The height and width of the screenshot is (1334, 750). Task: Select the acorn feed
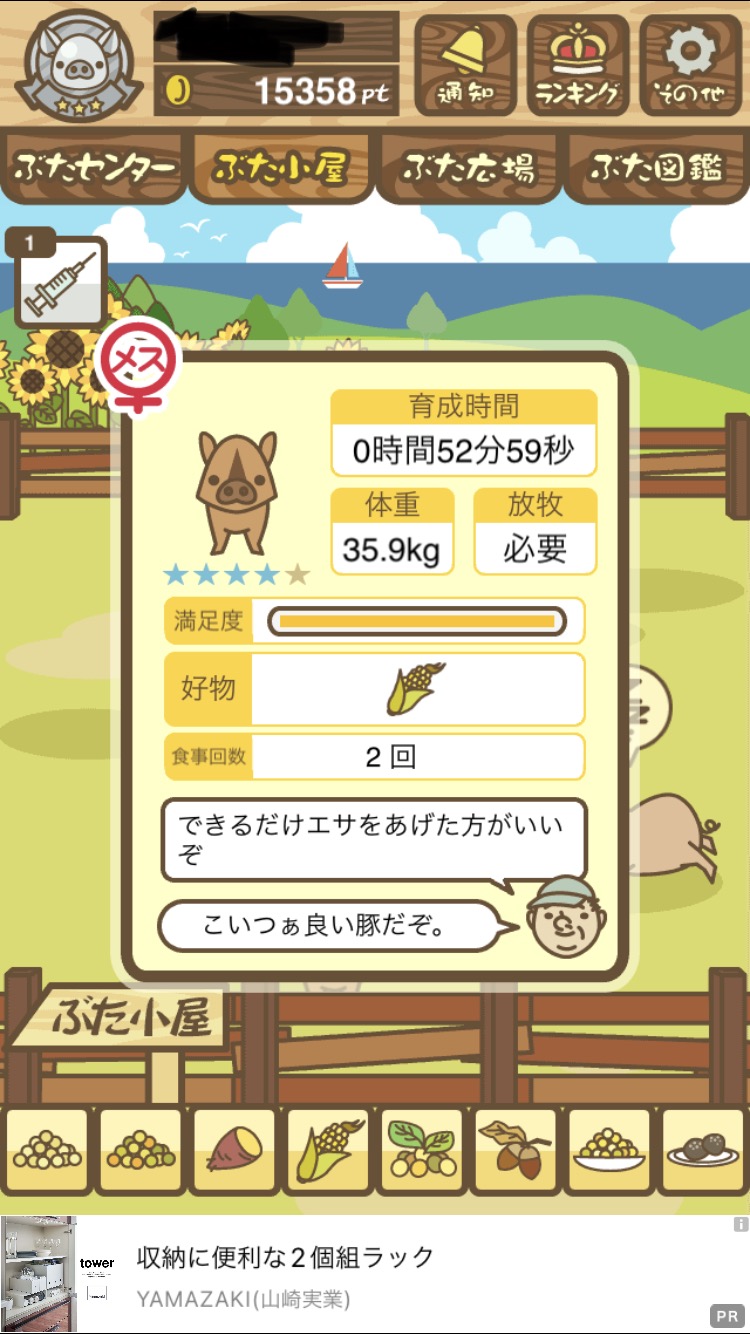point(515,1151)
